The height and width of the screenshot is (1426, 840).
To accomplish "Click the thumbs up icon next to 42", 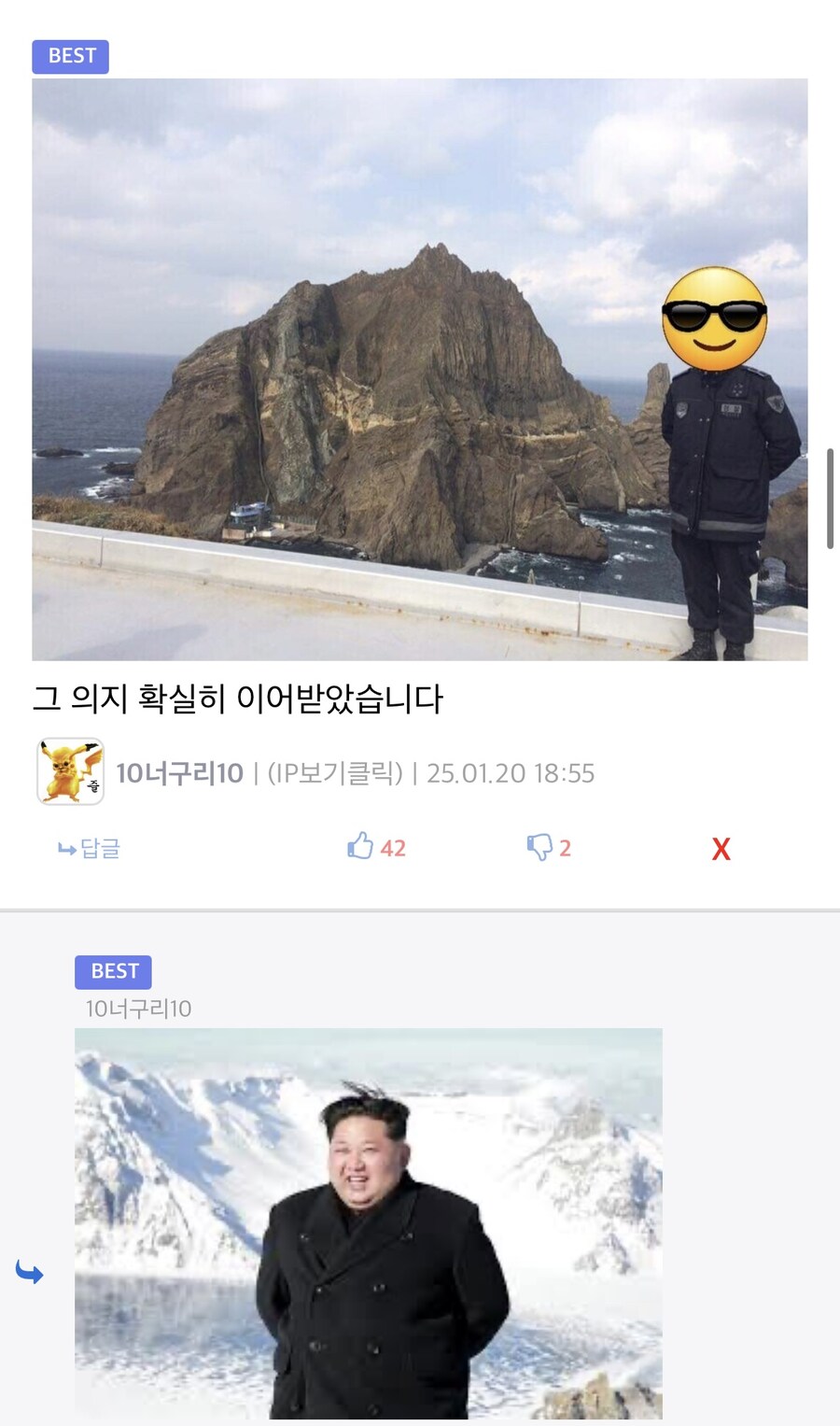I will (359, 847).
